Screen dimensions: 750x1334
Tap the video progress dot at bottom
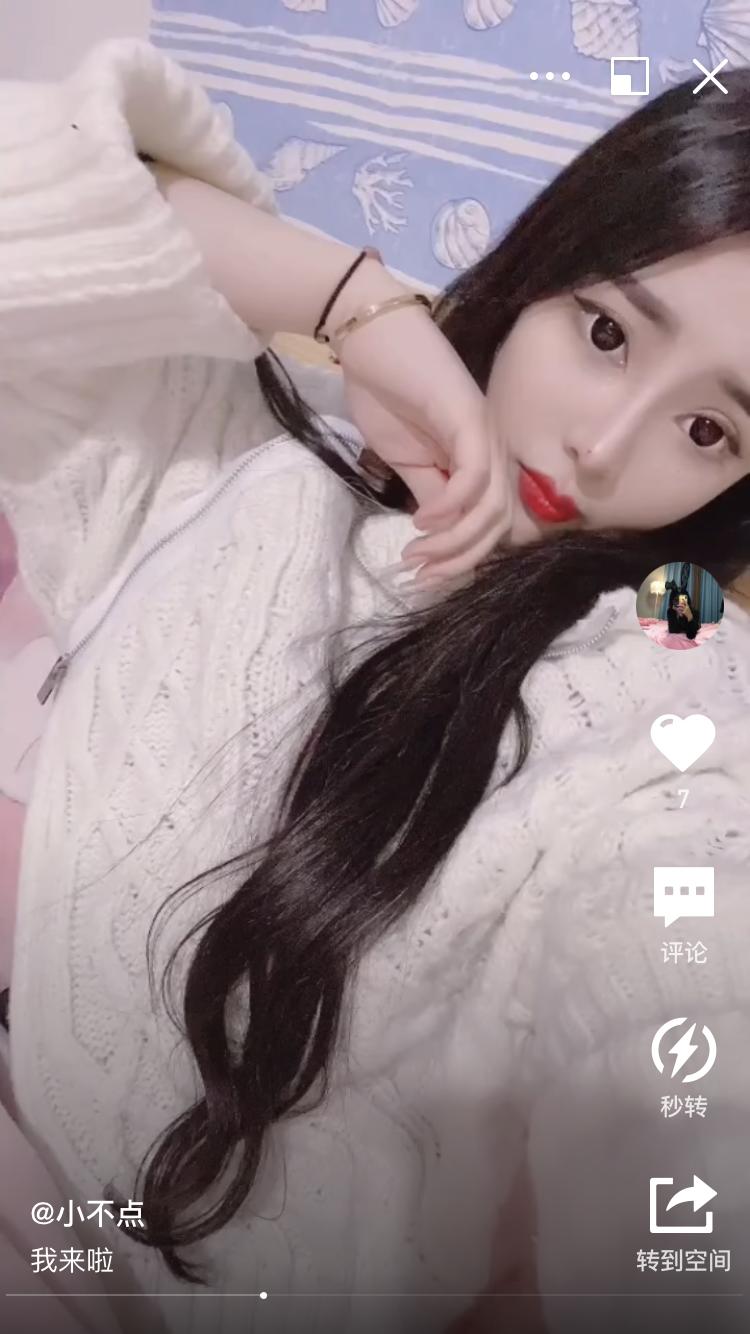coord(262,1294)
